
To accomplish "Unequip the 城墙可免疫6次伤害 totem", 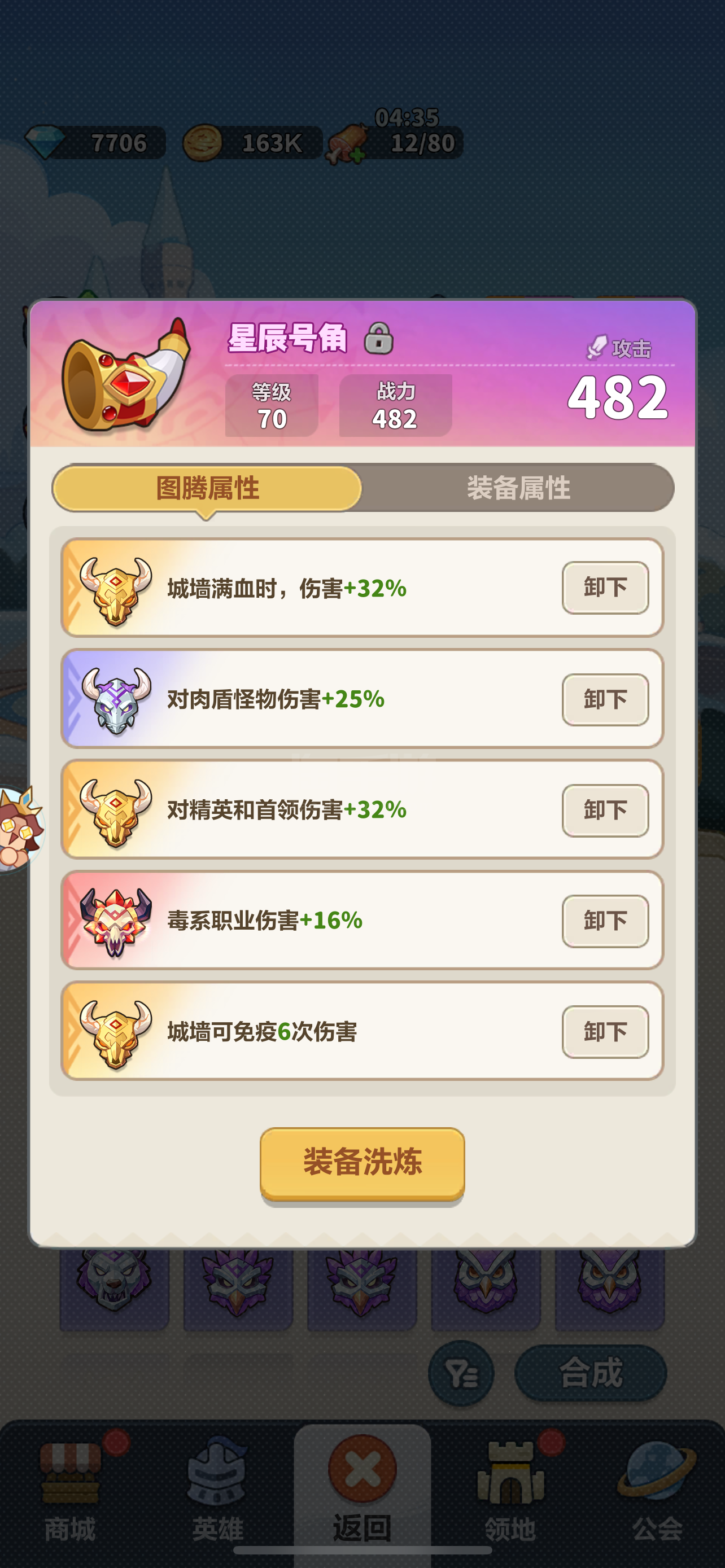I will [605, 1032].
